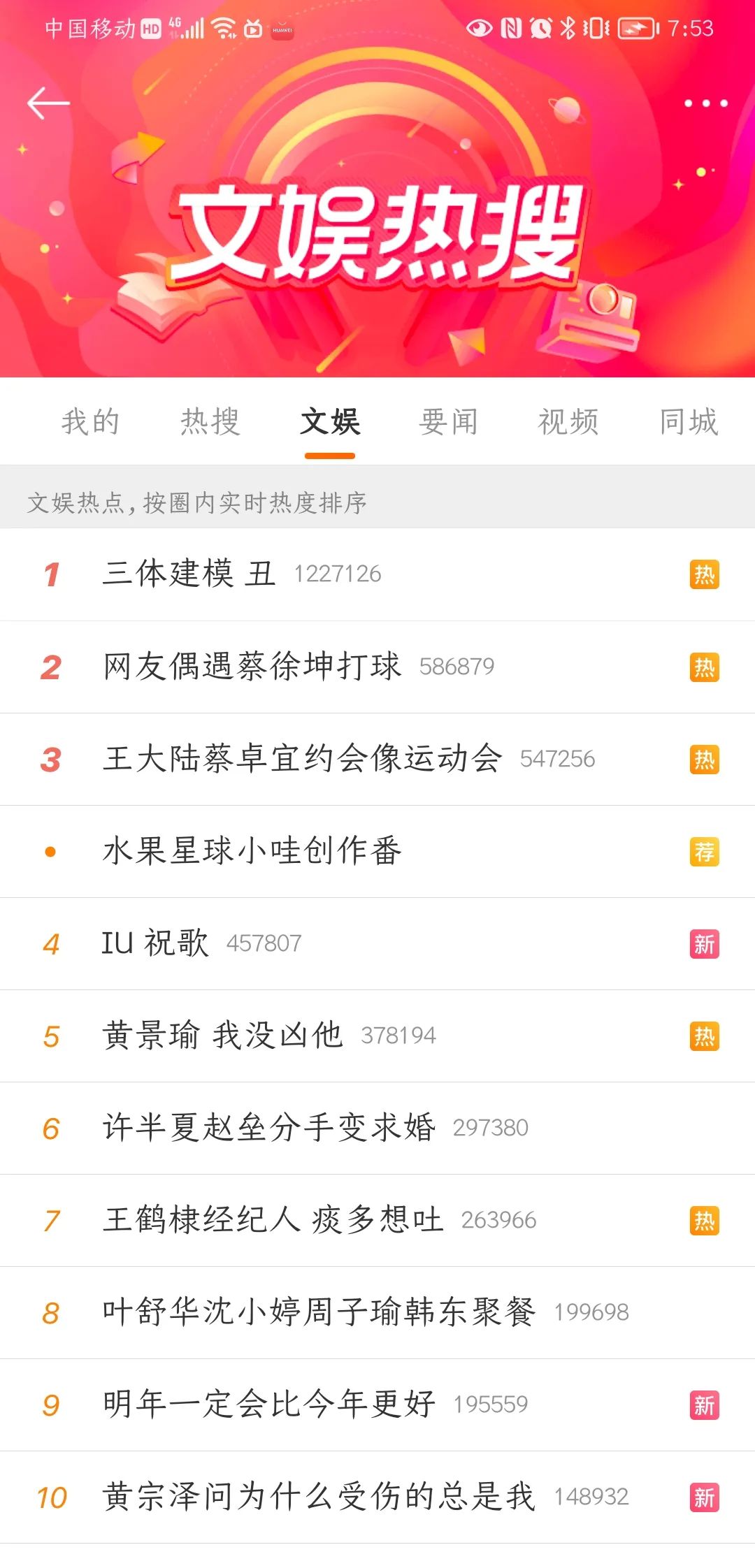The height and width of the screenshot is (1568, 755).
Task: Open the topic 黄宗泽问为什么受伤的总是我
Action: (x=319, y=1496)
